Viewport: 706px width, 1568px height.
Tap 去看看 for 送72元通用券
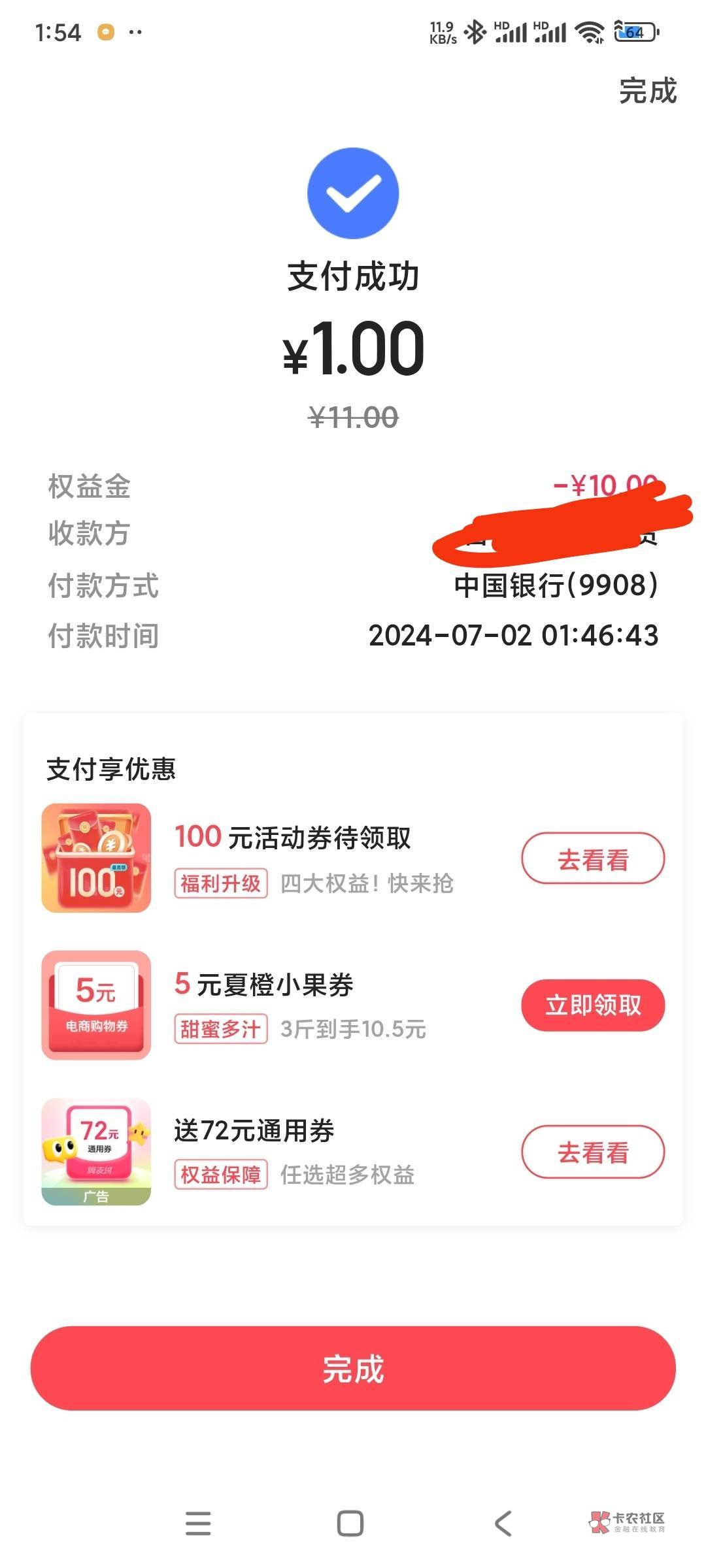[x=592, y=1152]
